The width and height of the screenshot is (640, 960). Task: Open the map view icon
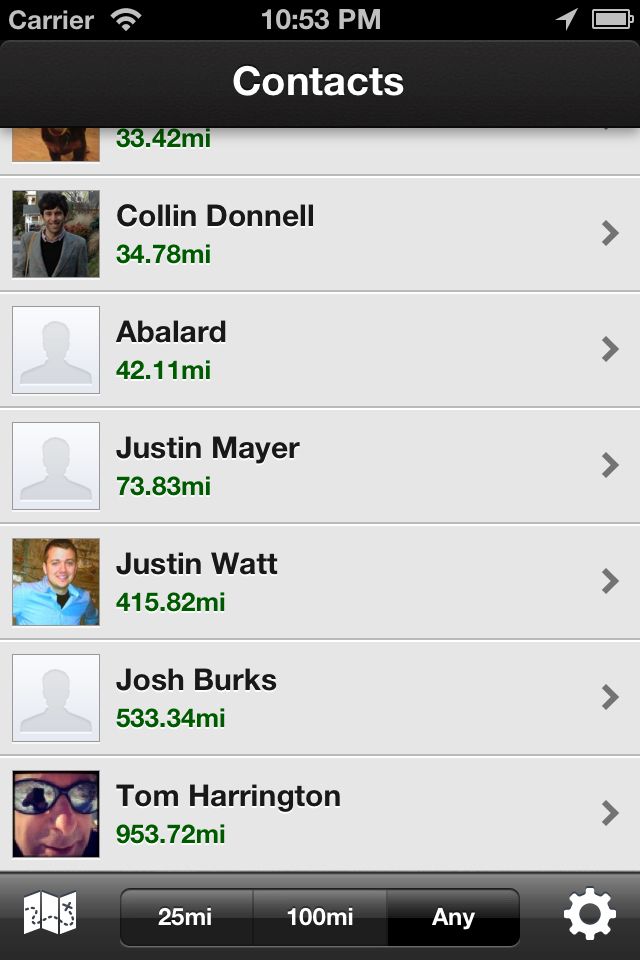pyautogui.click(x=50, y=915)
